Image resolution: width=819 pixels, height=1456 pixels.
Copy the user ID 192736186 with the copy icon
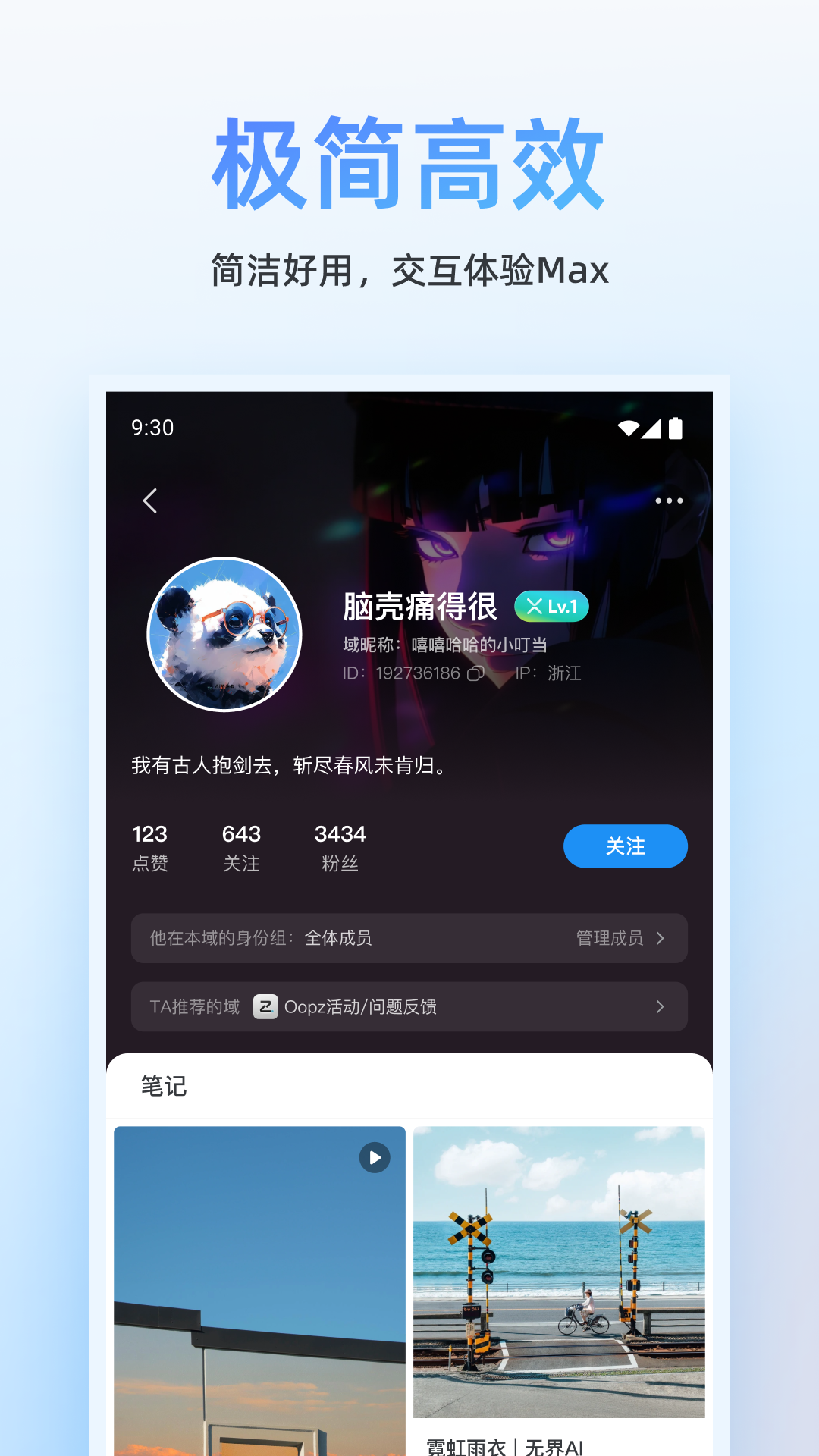coord(475,673)
